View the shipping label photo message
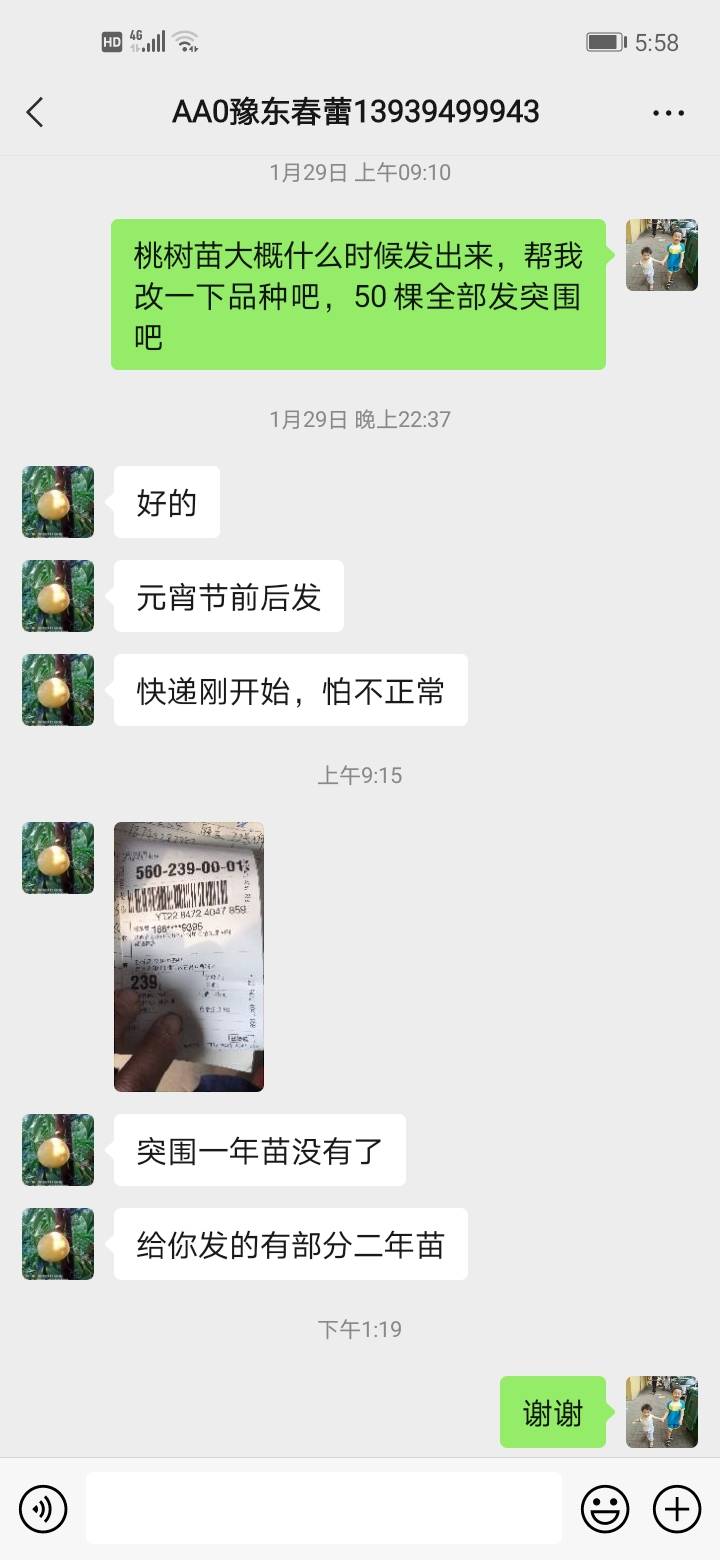 click(189, 956)
